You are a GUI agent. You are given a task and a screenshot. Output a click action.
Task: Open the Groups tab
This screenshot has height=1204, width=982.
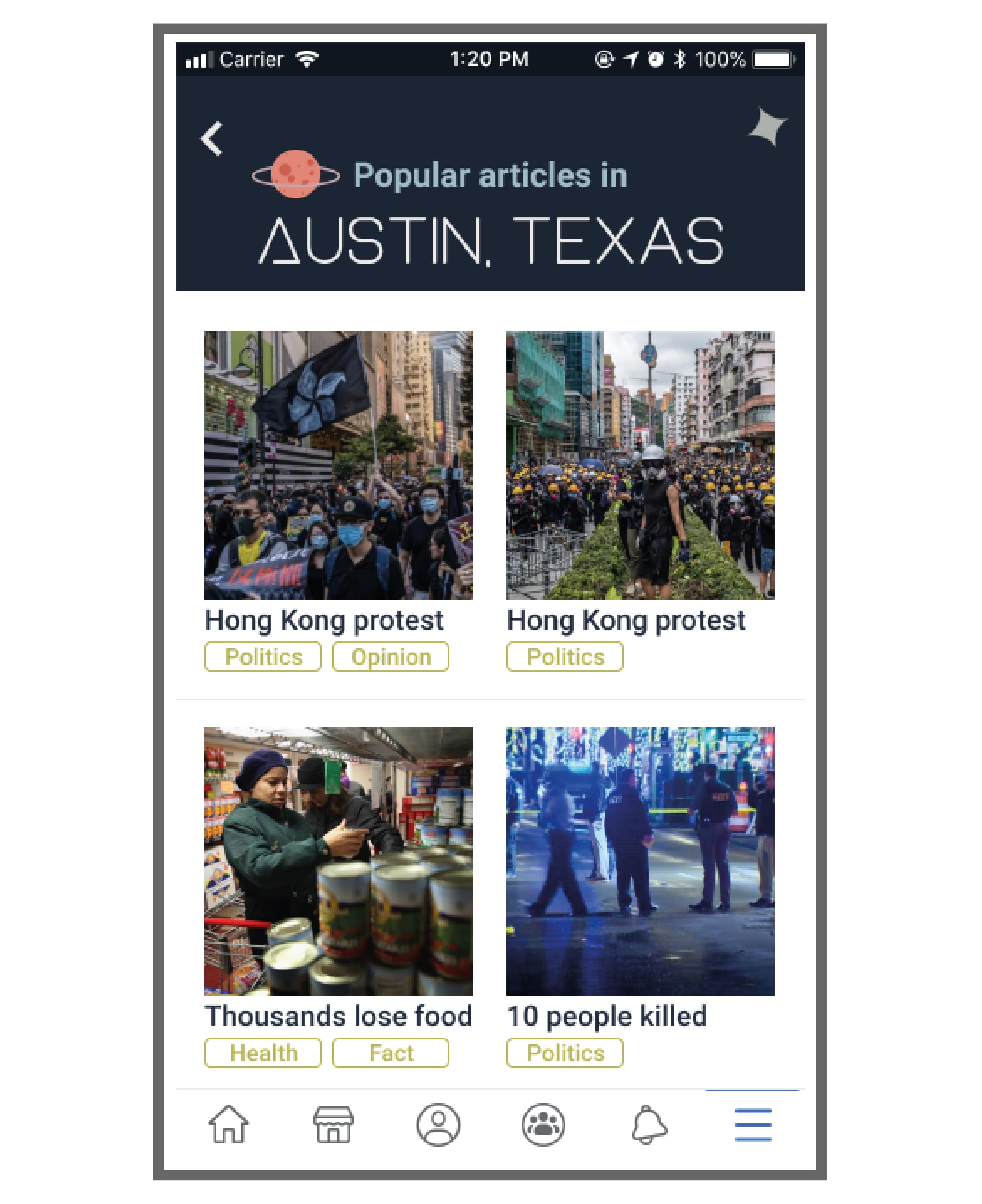tap(543, 1124)
